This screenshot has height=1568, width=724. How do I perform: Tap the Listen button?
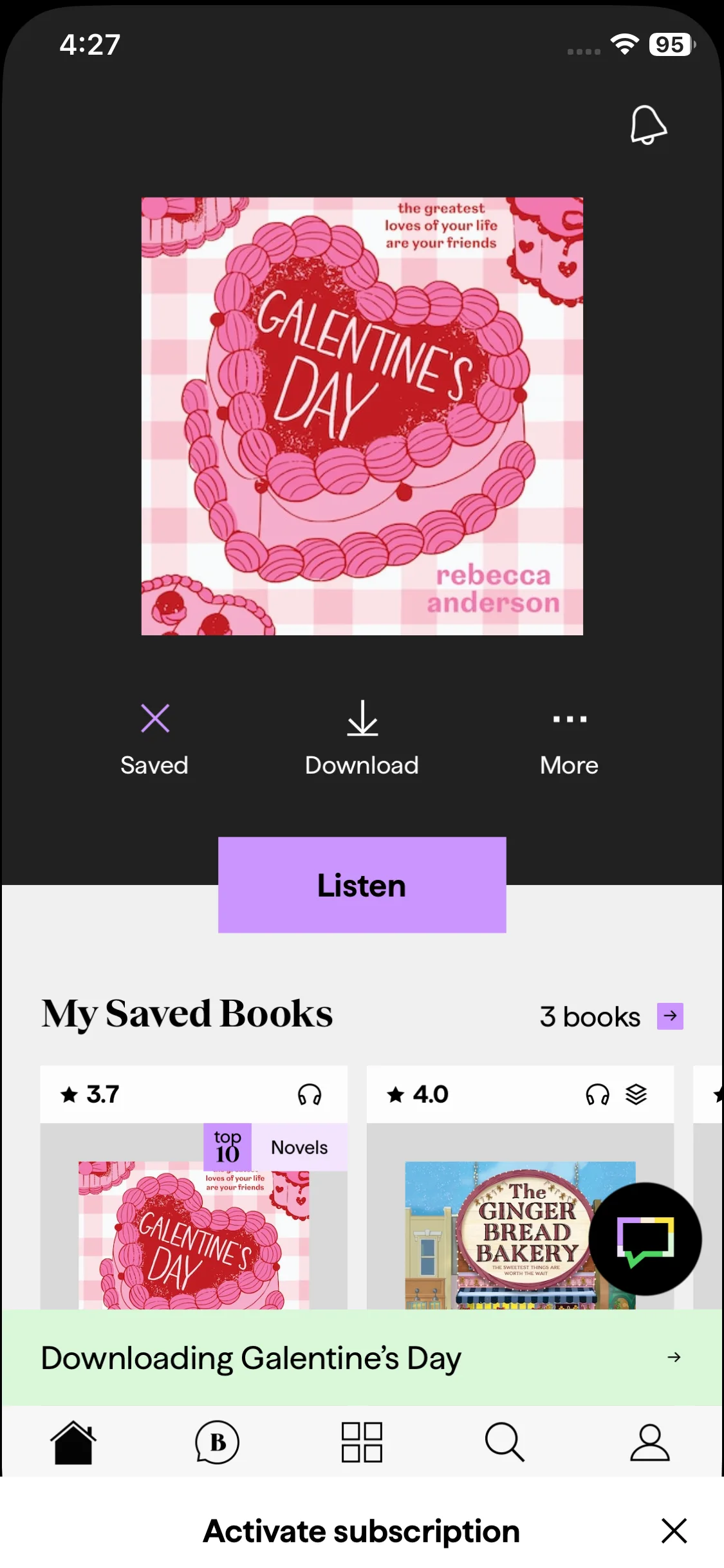click(362, 885)
